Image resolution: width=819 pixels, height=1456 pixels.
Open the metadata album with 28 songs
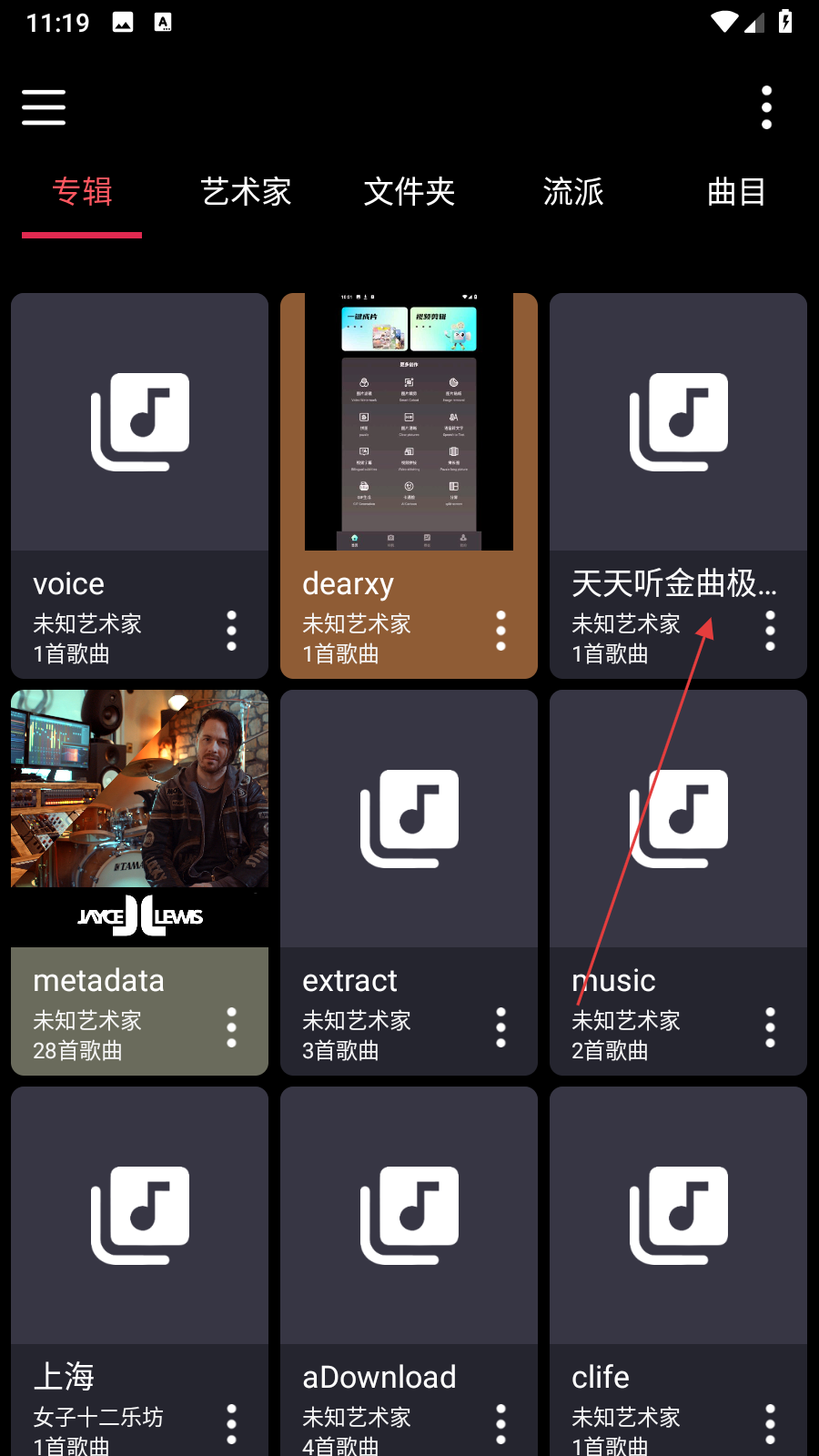click(x=139, y=819)
